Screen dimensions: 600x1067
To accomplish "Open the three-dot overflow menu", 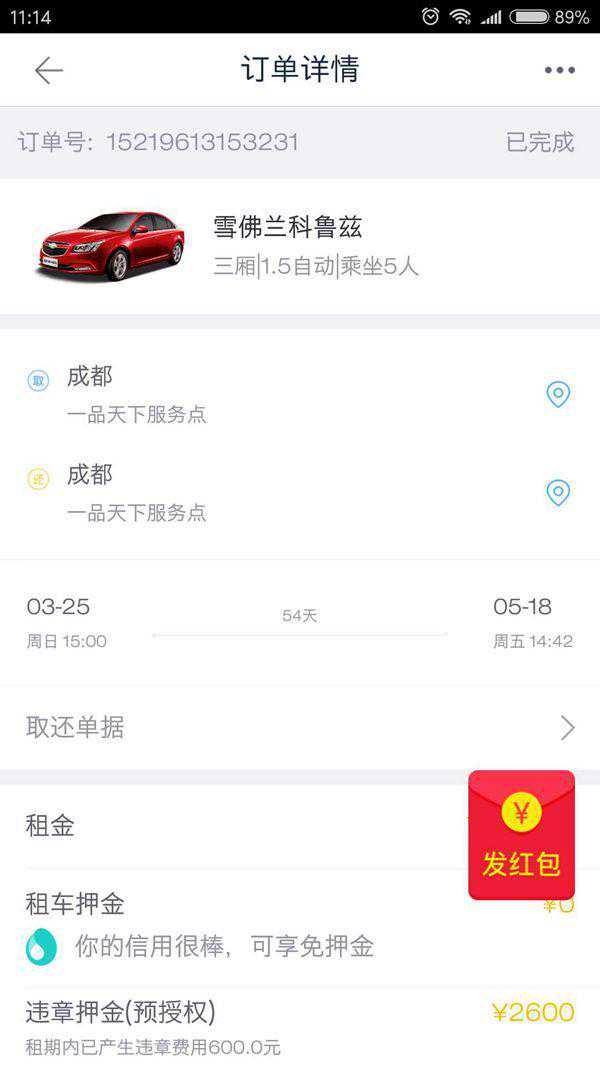I will coord(559,70).
